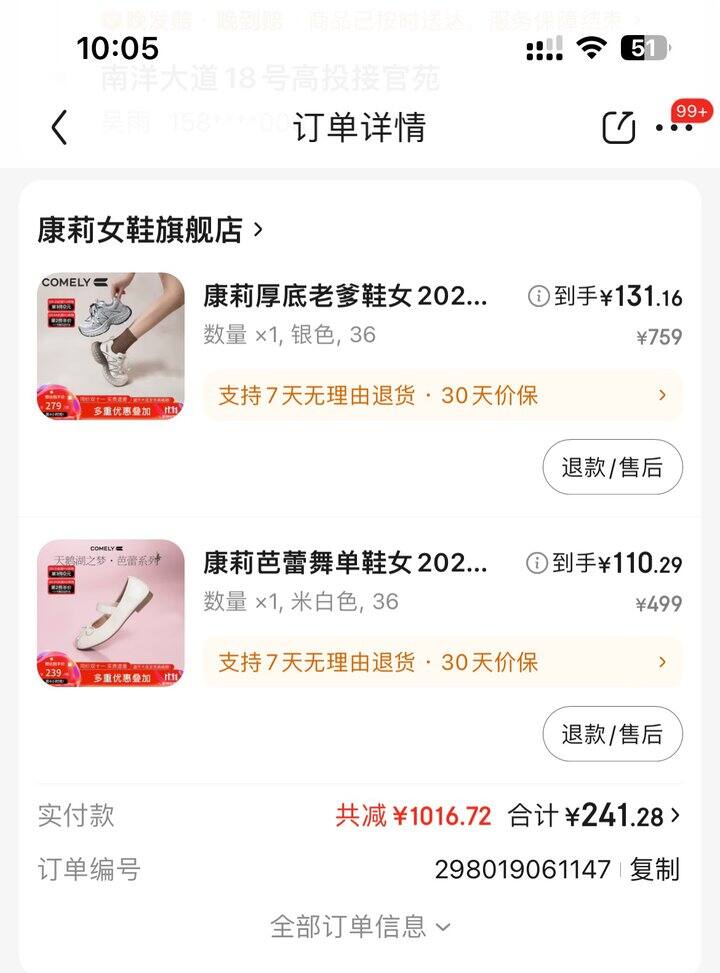This screenshot has height=973, width=720.
Task: Open the 康莉厚底老爹鞋女 product image
Action: tap(111, 346)
